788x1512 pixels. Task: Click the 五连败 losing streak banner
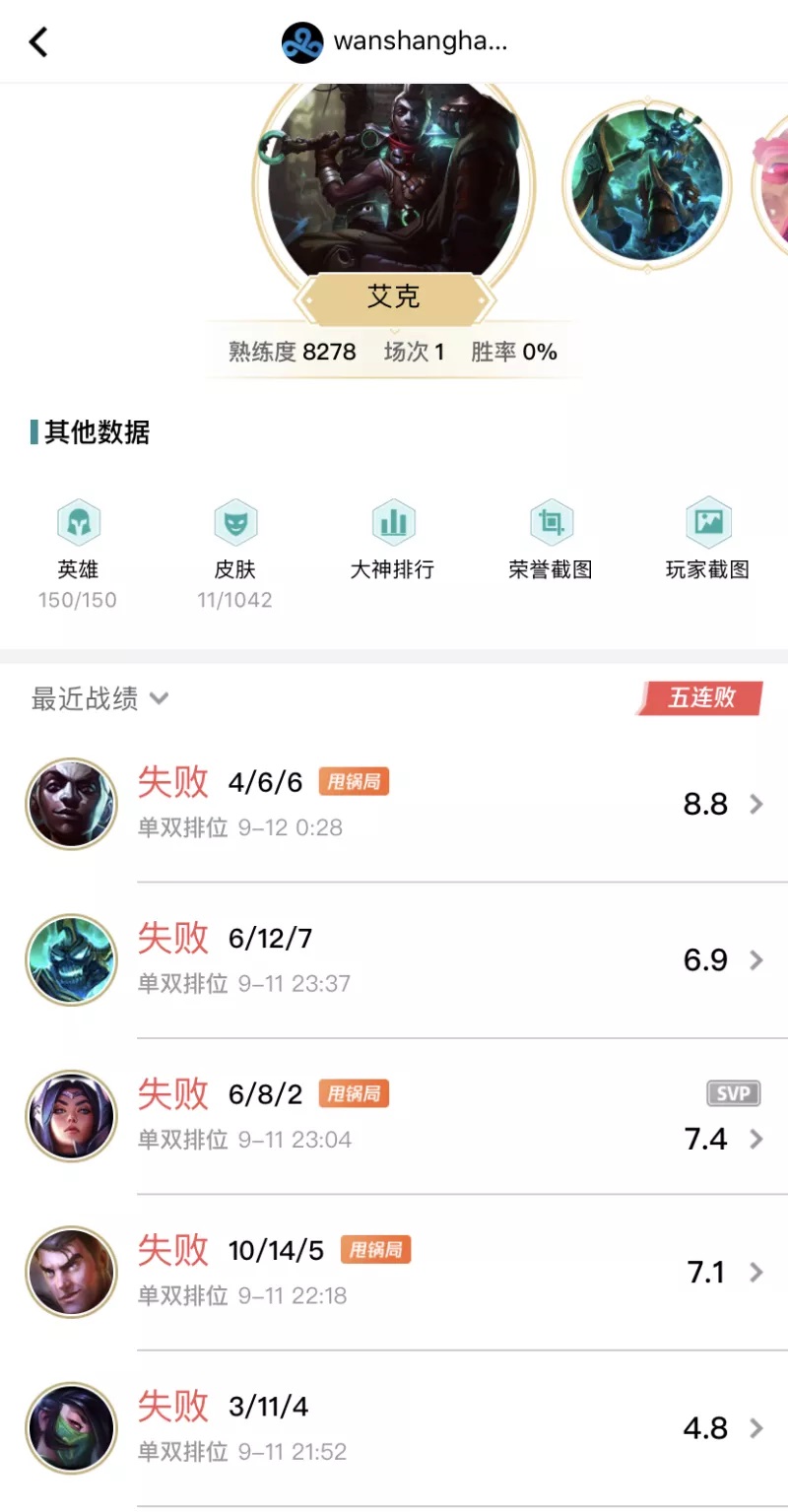701,698
